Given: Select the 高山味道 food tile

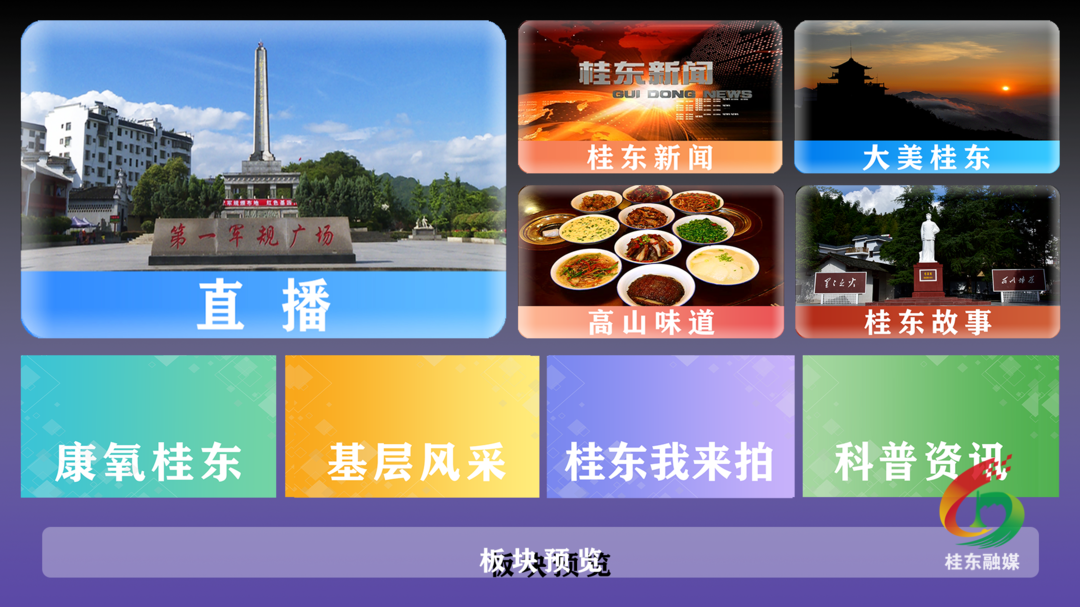Looking at the screenshot, I should pos(650,262).
